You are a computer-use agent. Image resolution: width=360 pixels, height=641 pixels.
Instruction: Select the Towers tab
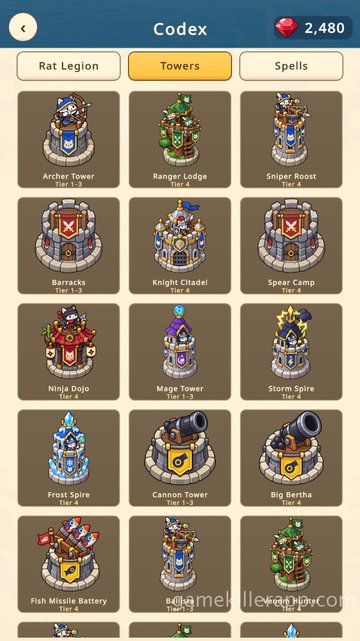click(x=180, y=66)
